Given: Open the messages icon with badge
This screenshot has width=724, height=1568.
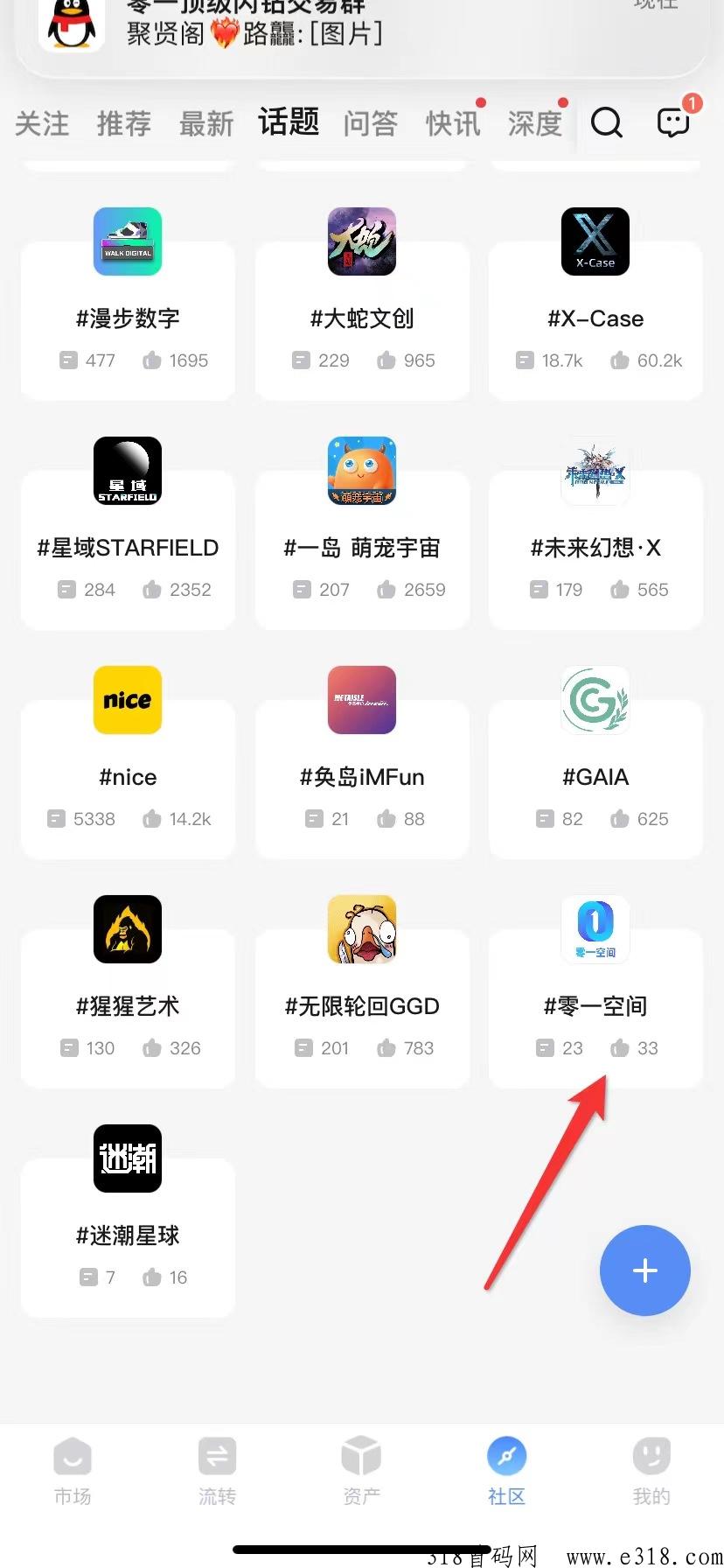Looking at the screenshot, I should 674,122.
